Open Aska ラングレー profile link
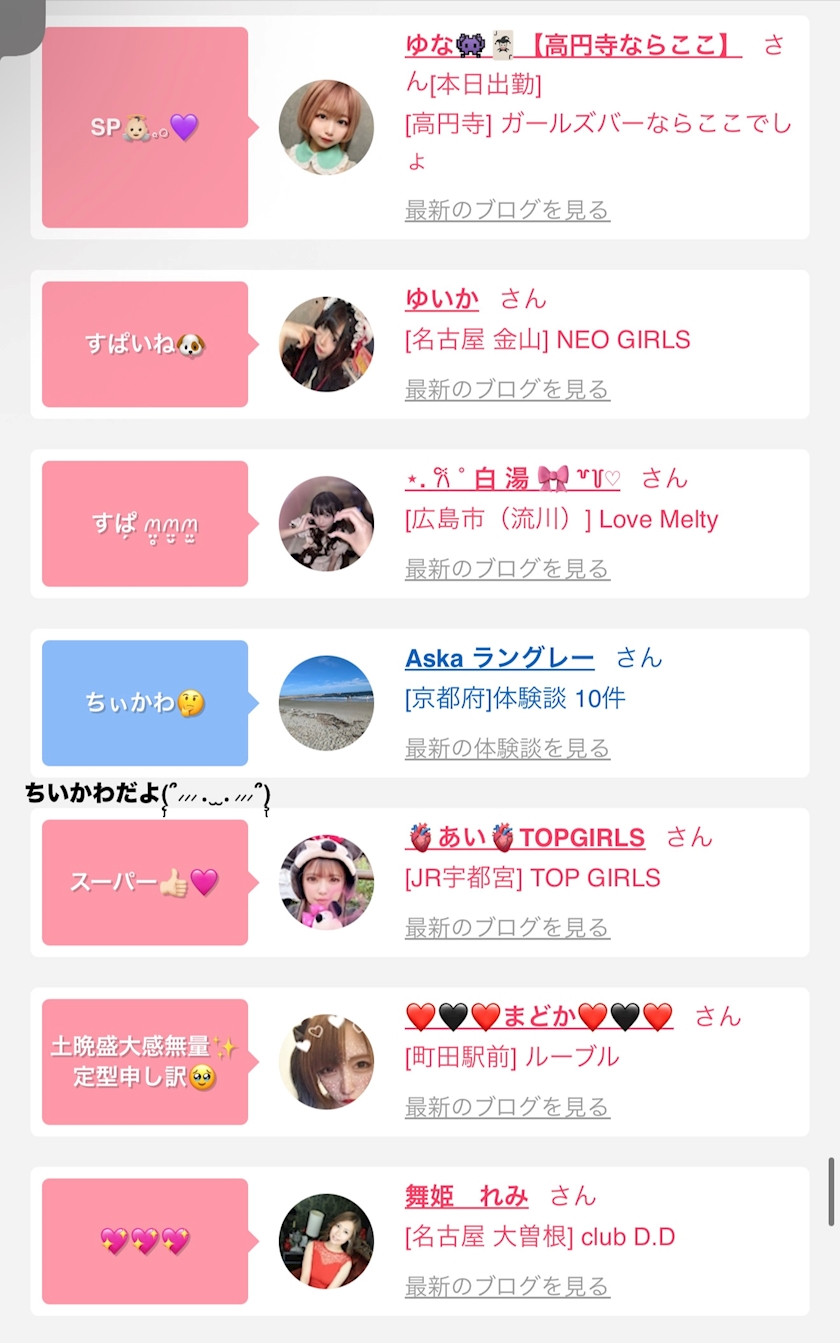Viewport: 840px width, 1343px height. click(499, 658)
